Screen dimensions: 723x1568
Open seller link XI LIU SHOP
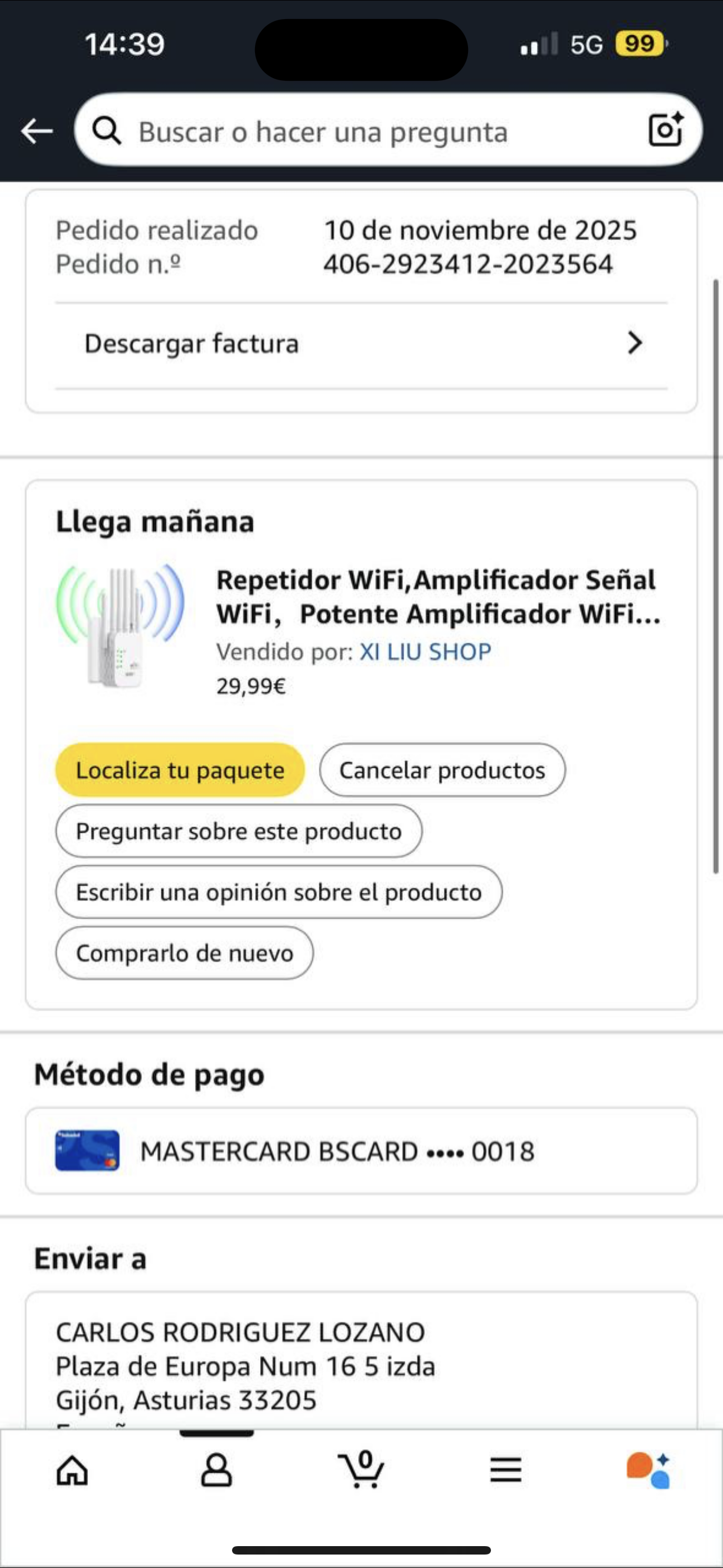coord(425,652)
